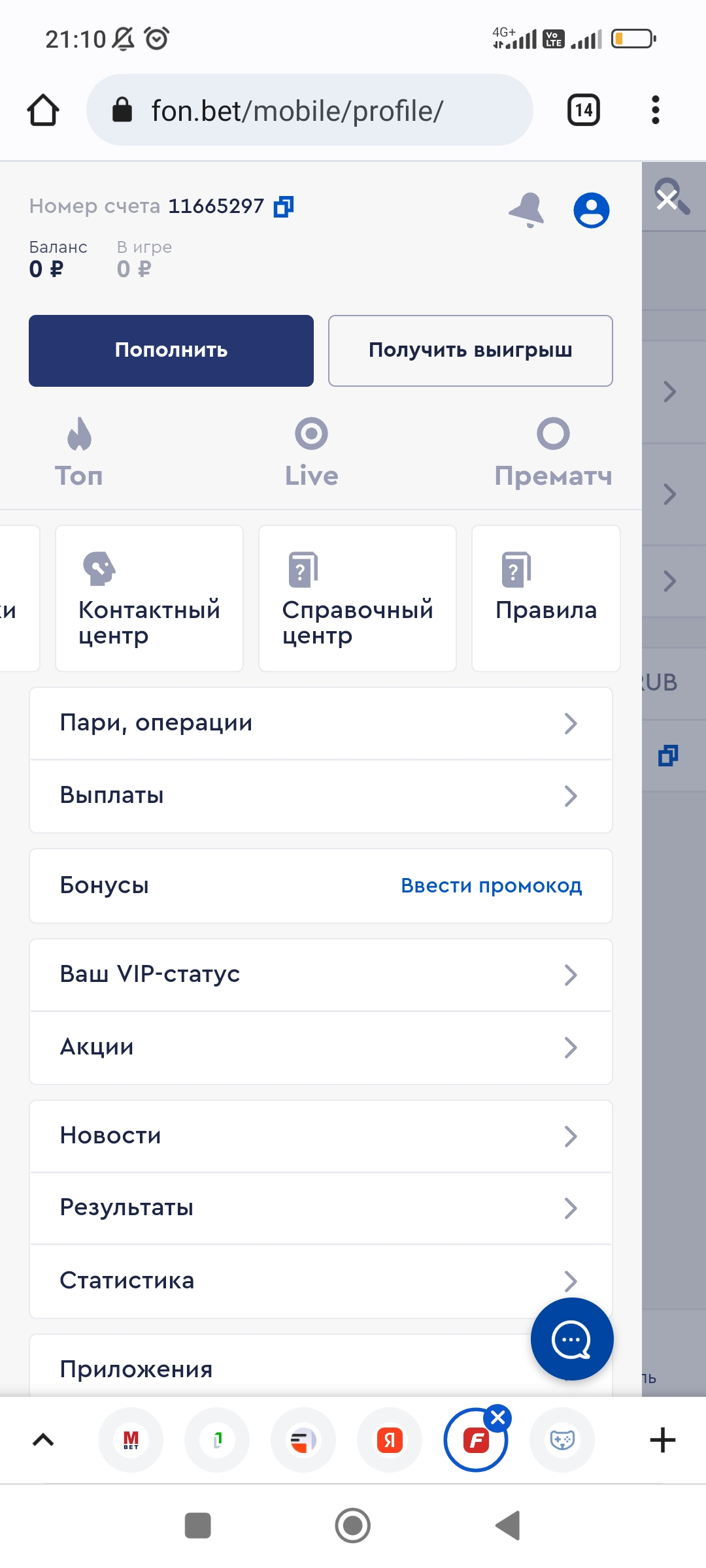Close the side panel with the X
The image size is (706, 1568).
click(667, 199)
